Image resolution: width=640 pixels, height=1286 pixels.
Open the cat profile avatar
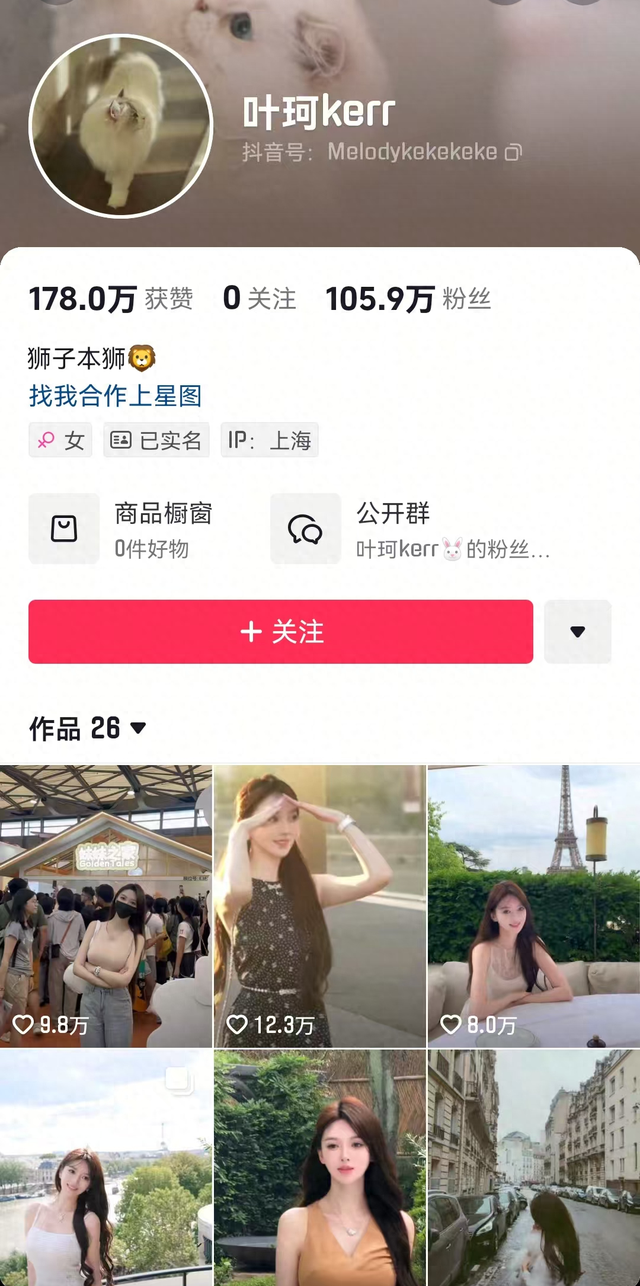point(121,126)
